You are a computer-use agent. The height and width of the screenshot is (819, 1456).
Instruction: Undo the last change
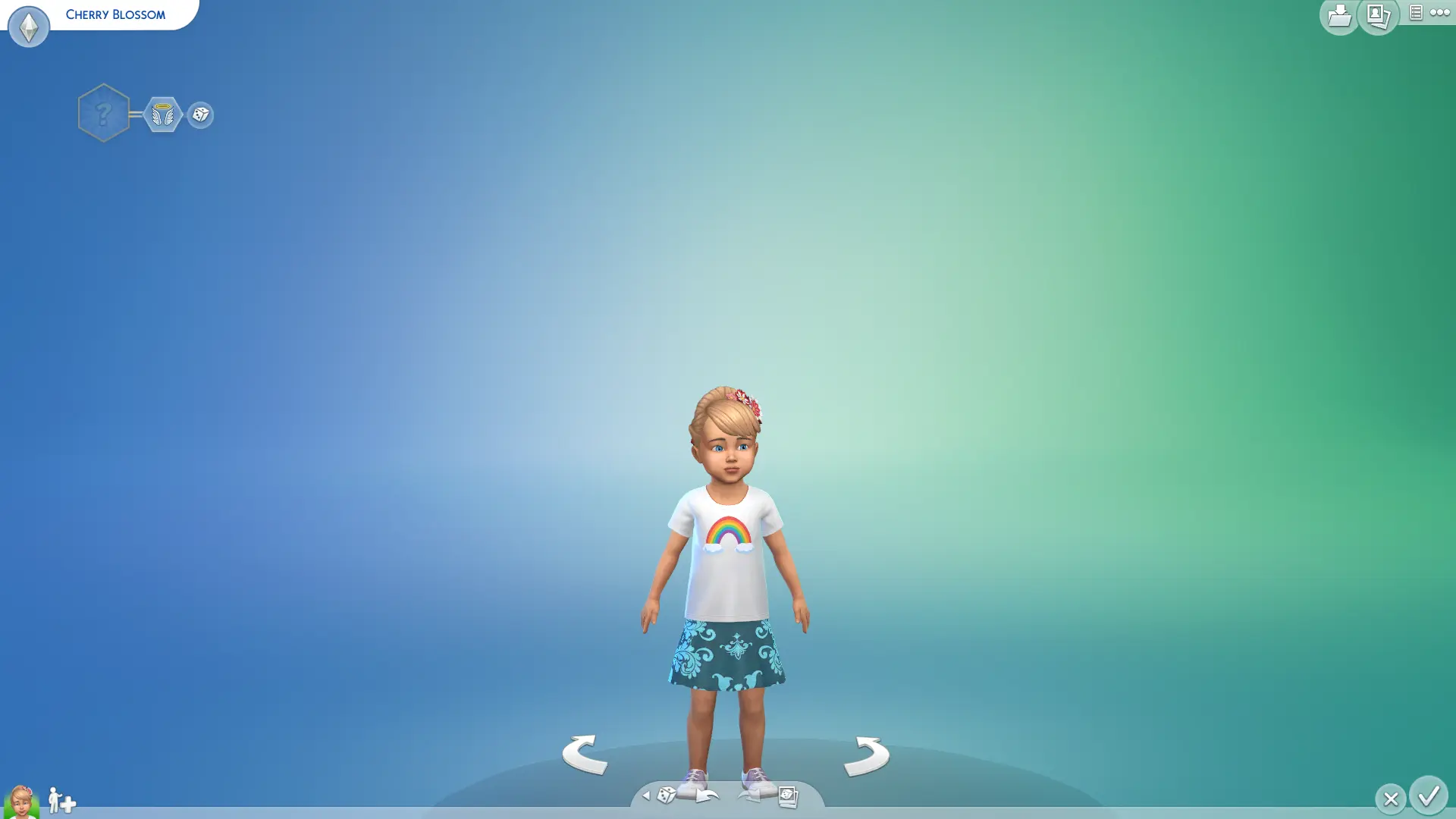point(707,795)
